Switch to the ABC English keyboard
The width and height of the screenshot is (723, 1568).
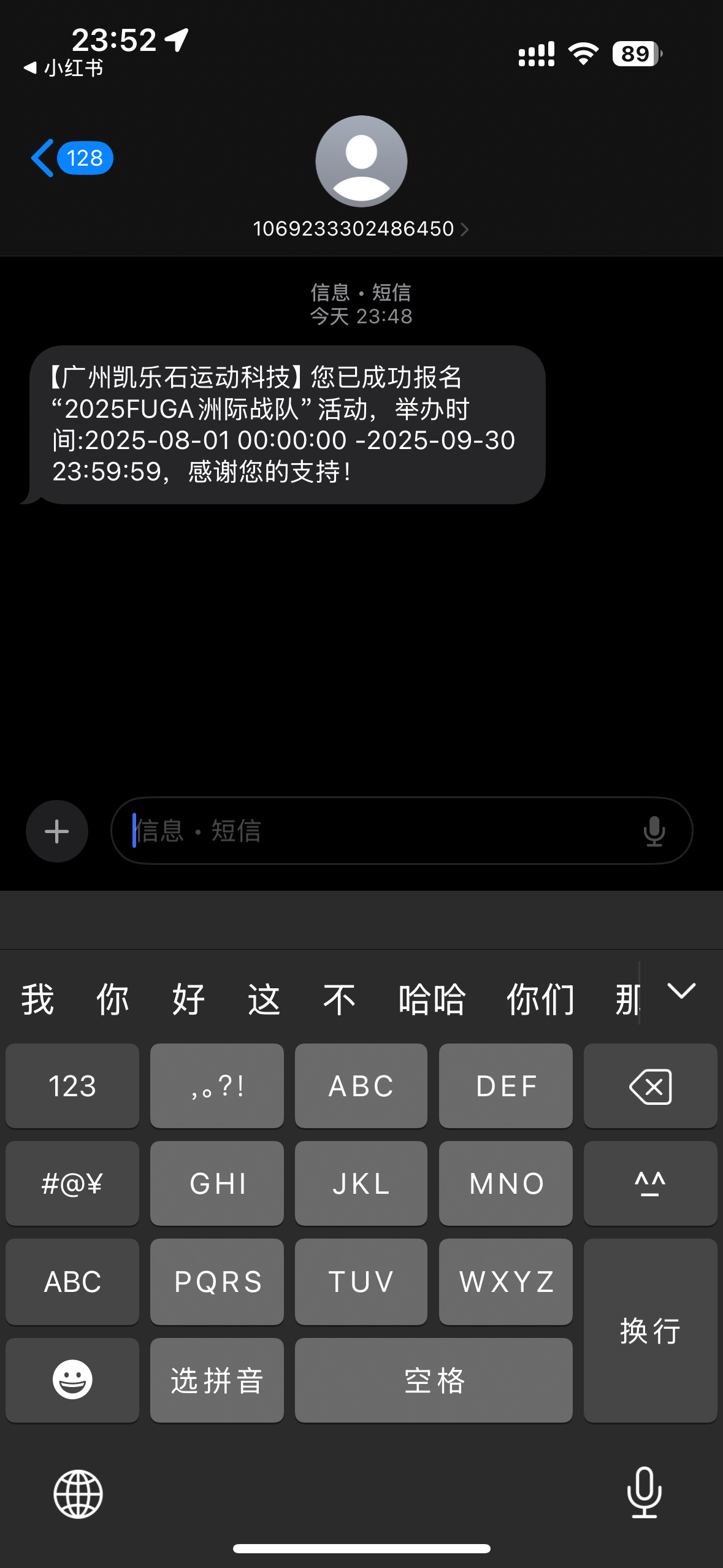coord(72,1282)
